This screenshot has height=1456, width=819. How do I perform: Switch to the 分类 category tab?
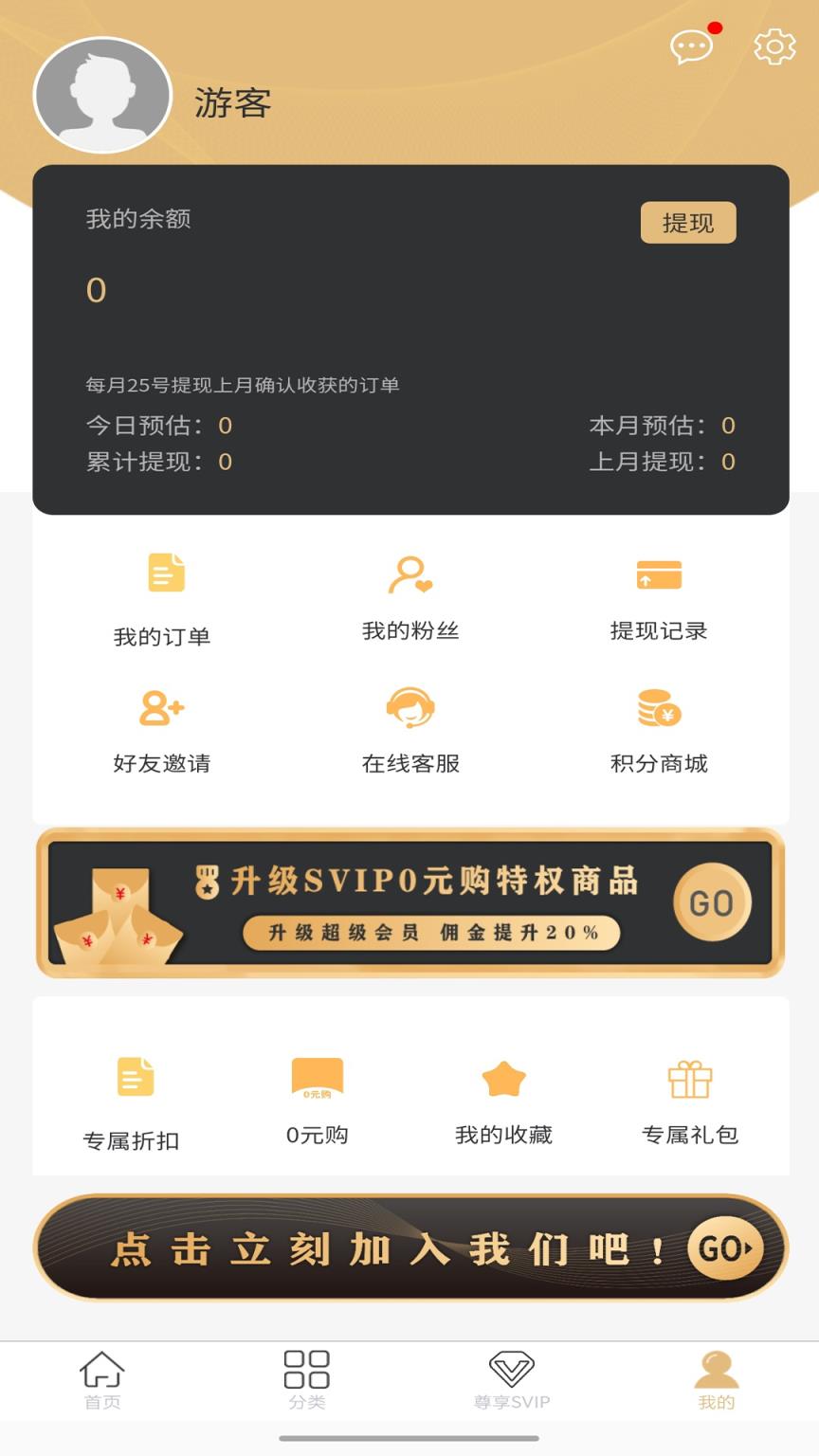(307, 1380)
